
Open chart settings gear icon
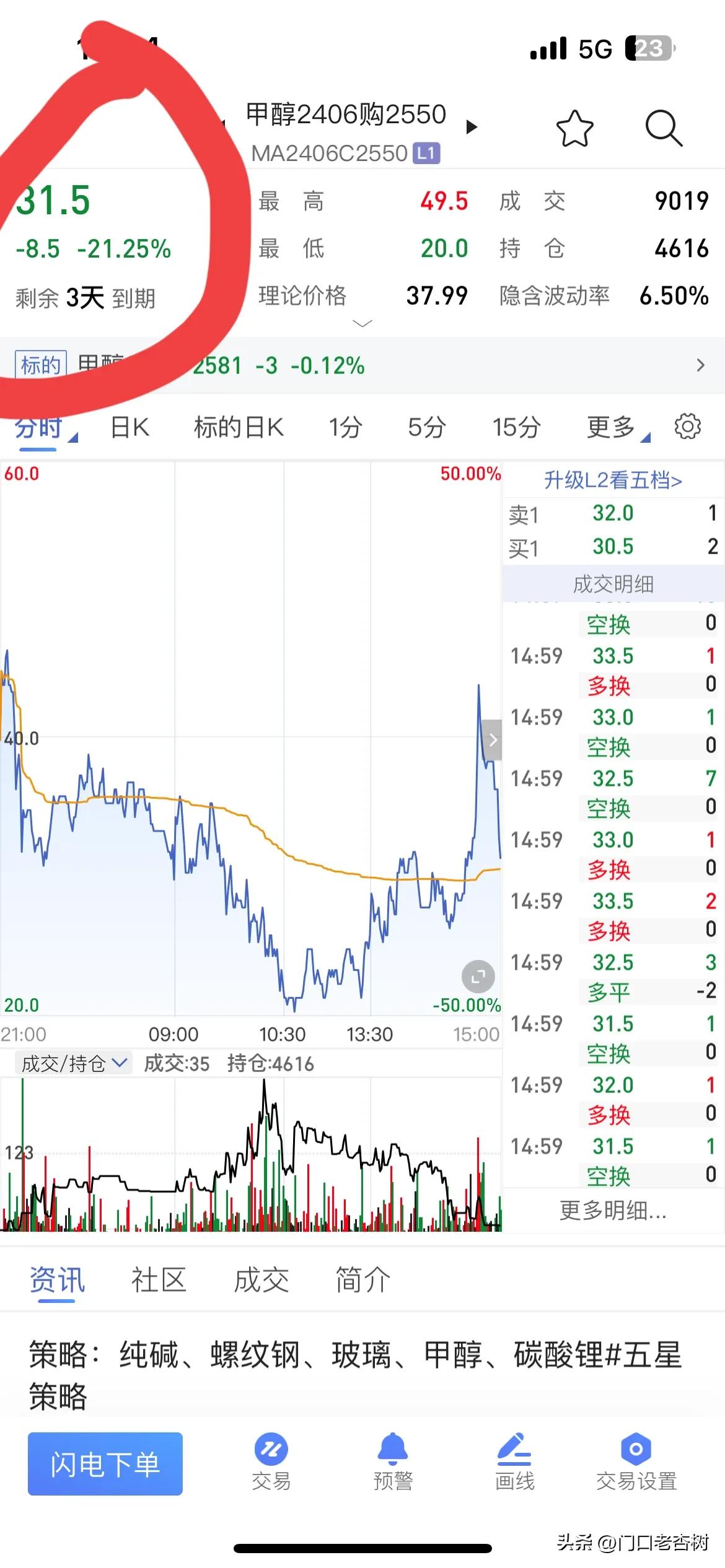tap(687, 427)
